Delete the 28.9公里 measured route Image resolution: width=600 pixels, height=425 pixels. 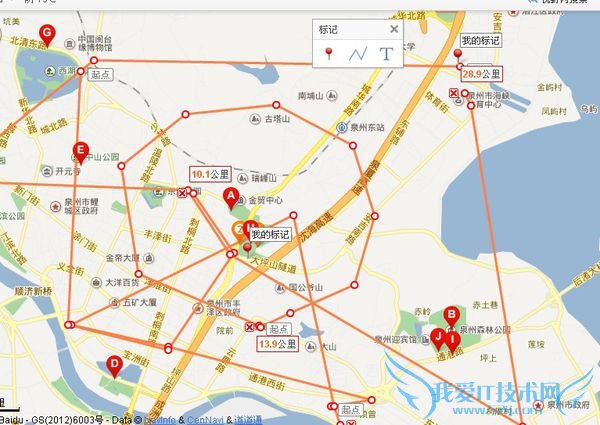tap(454, 93)
